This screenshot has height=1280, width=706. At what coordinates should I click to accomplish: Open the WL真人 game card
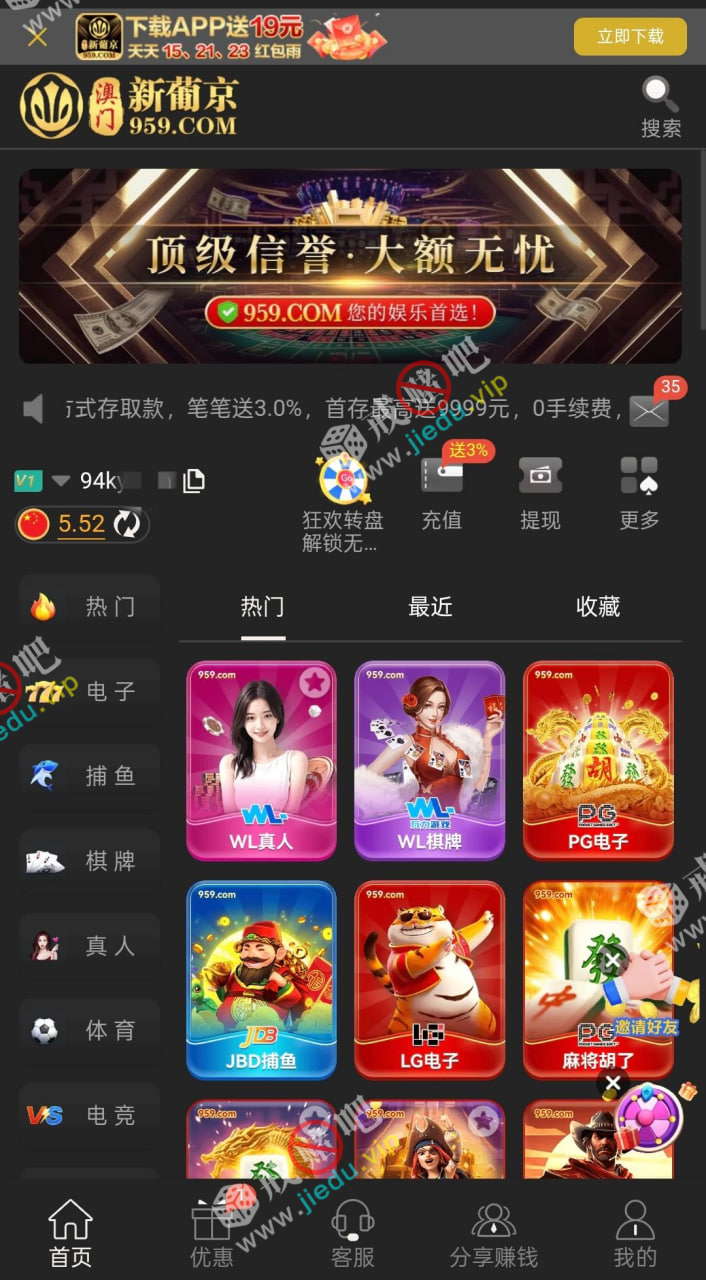[261, 760]
